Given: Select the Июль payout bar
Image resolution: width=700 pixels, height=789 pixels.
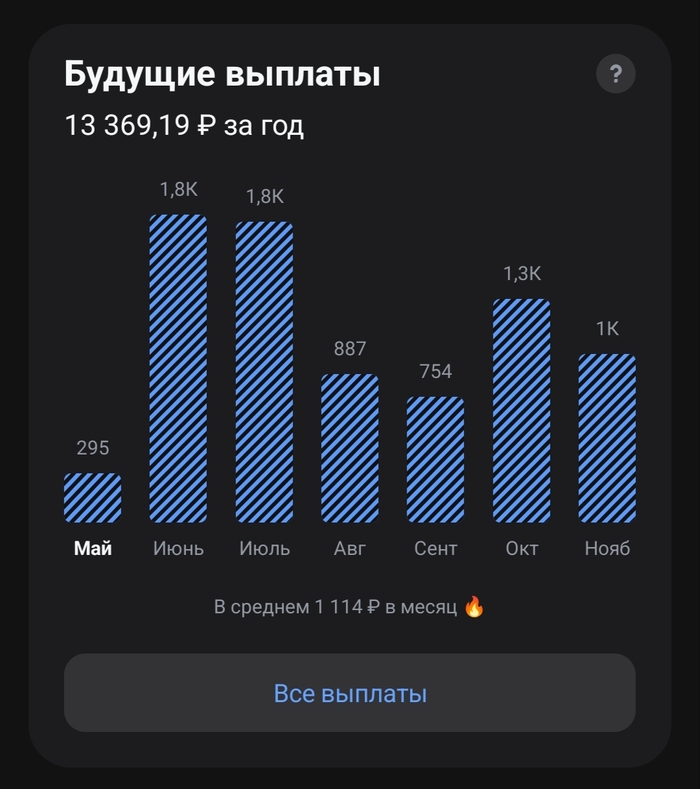Looking at the screenshot, I should pyautogui.click(x=264, y=372).
